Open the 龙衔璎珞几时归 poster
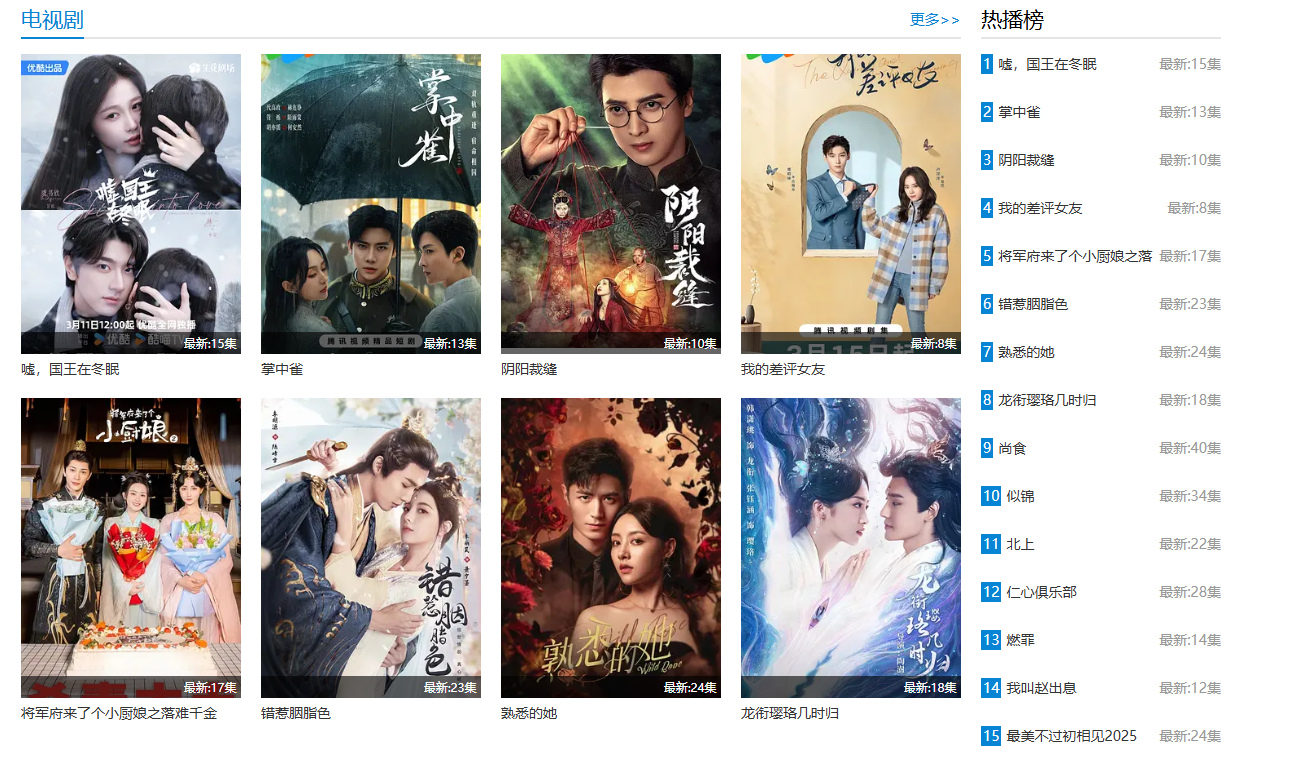Screen dimensions: 1301x766 [x=850, y=548]
